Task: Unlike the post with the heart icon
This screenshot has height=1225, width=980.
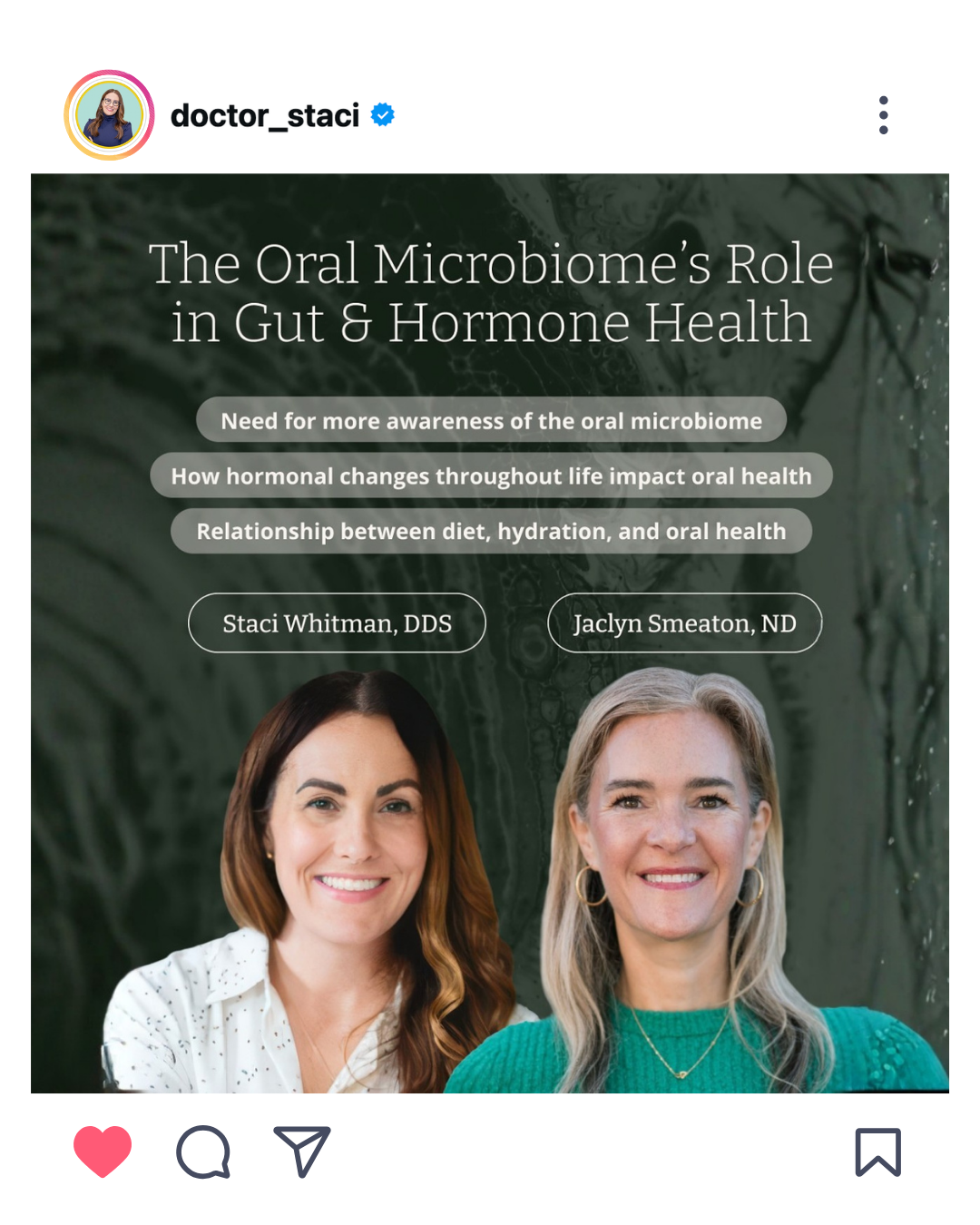Action: (x=103, y=1151)
